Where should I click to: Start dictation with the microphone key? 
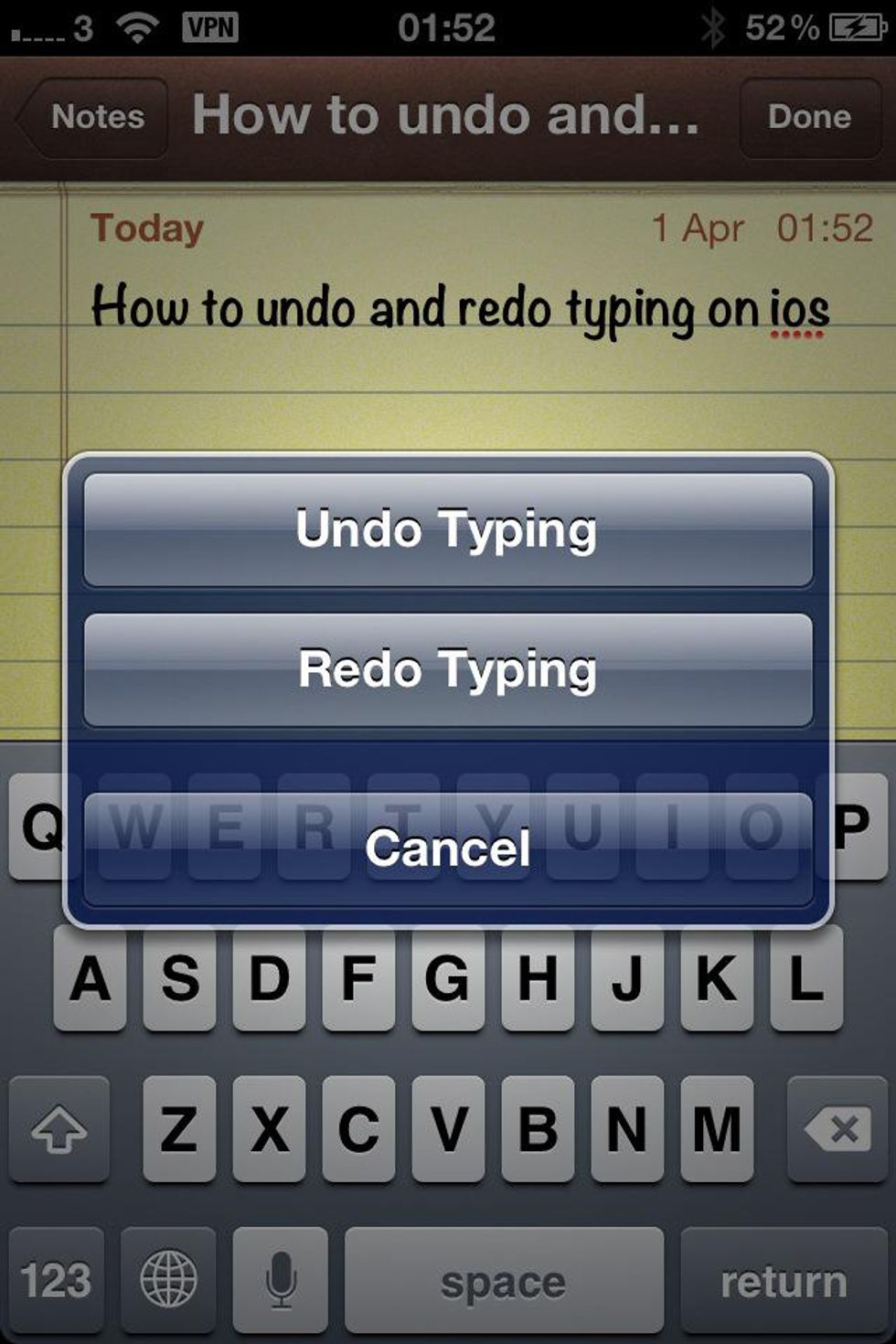[x=281, y=1277]
